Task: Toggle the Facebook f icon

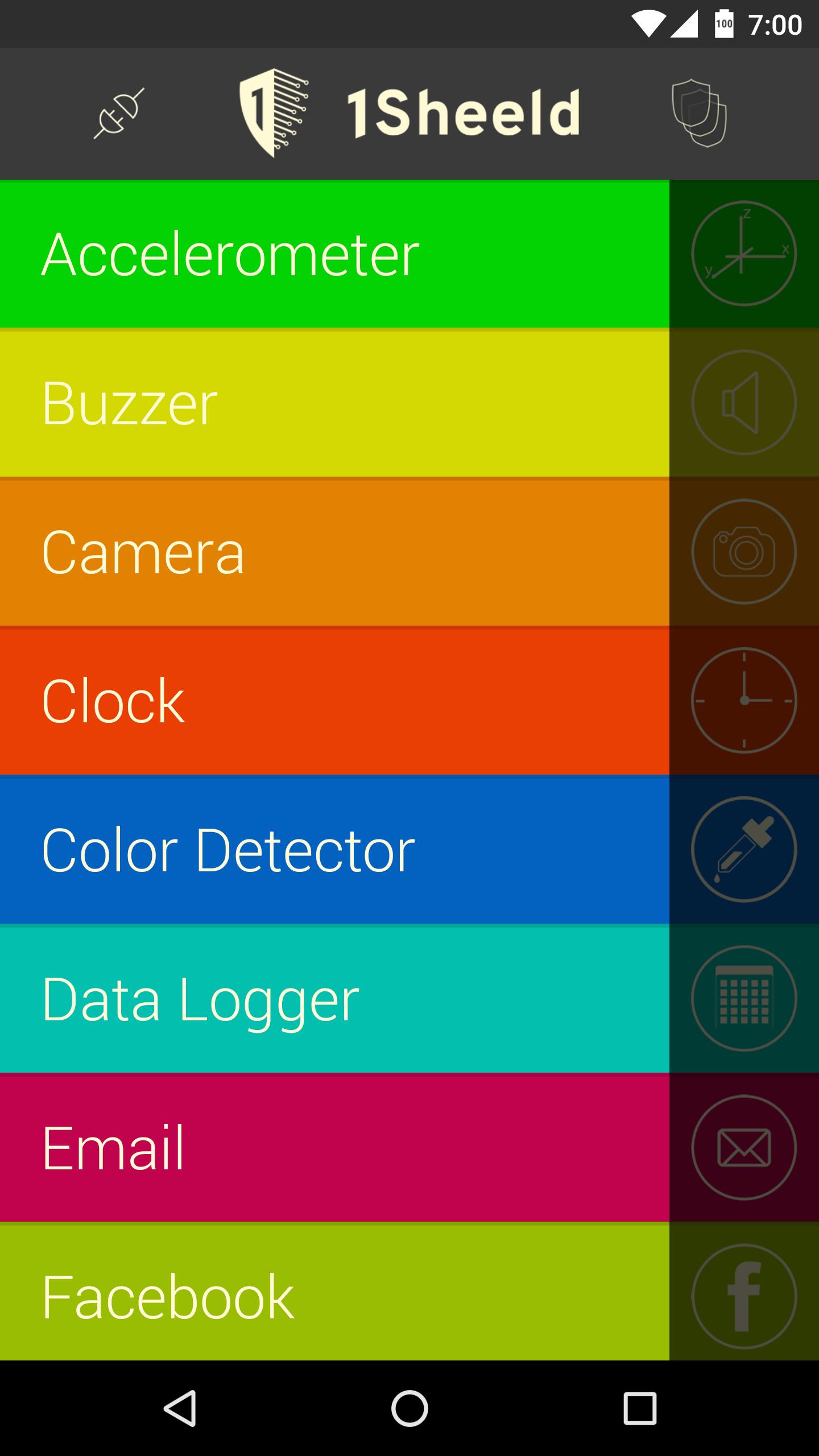Action: point(744,1297)
